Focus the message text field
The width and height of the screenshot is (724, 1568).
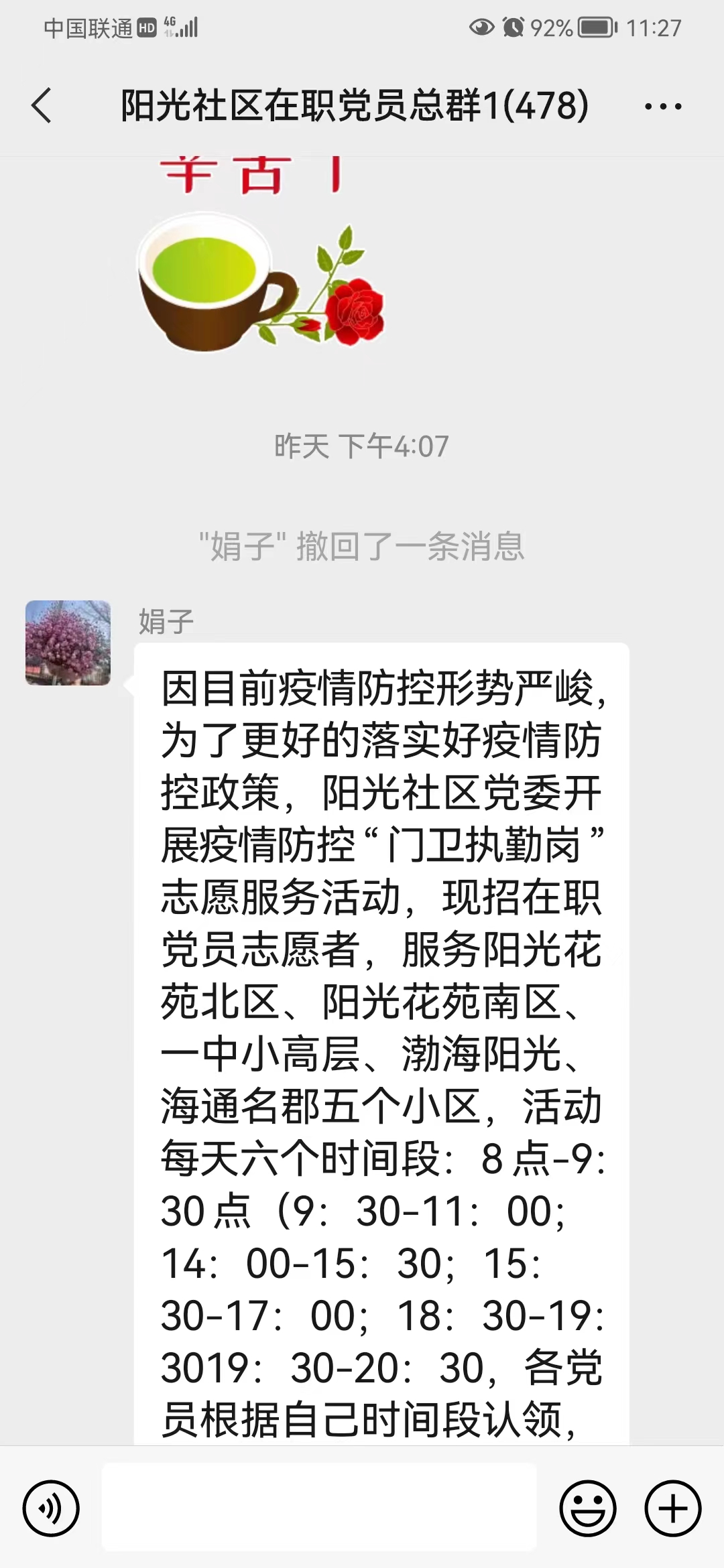[319, 1506]
